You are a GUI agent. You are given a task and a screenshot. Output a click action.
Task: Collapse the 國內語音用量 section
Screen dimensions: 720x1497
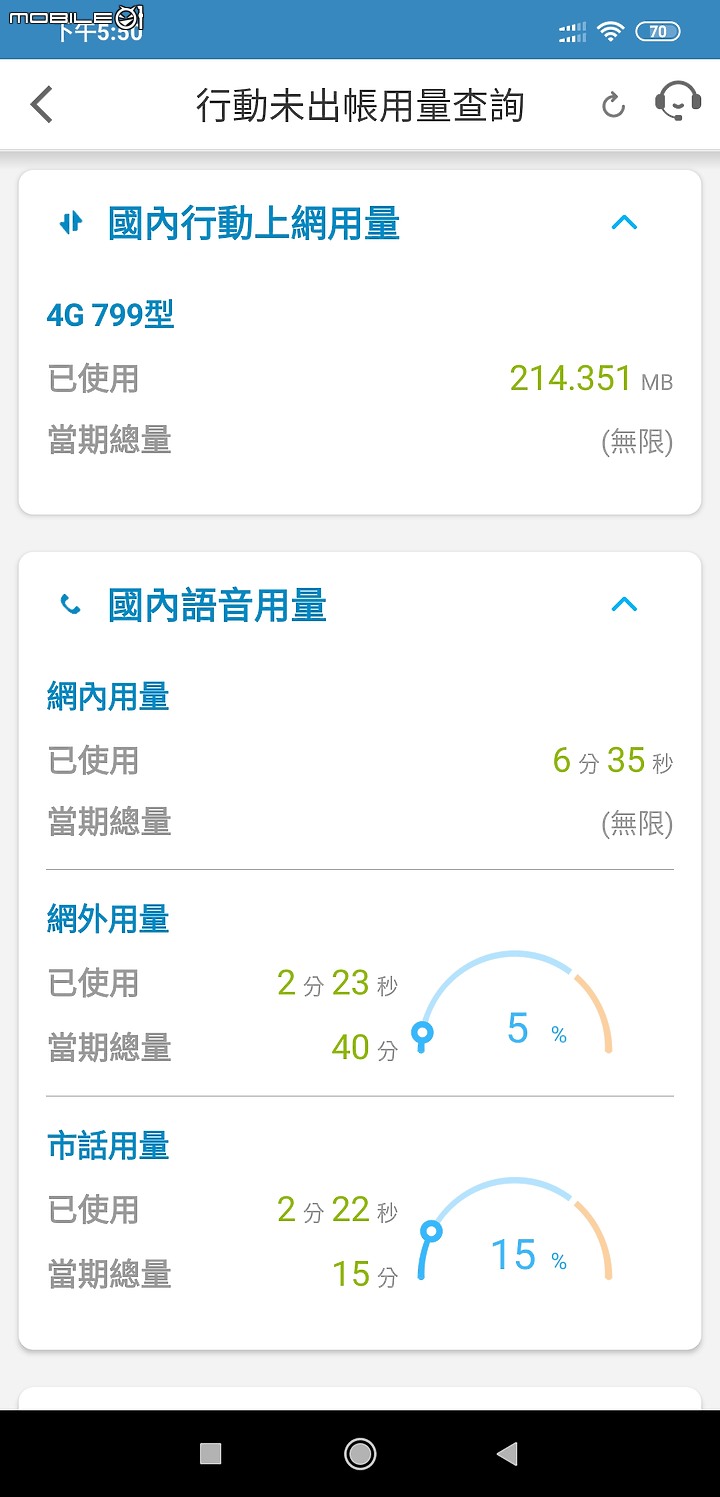click(x=624, y=604)
